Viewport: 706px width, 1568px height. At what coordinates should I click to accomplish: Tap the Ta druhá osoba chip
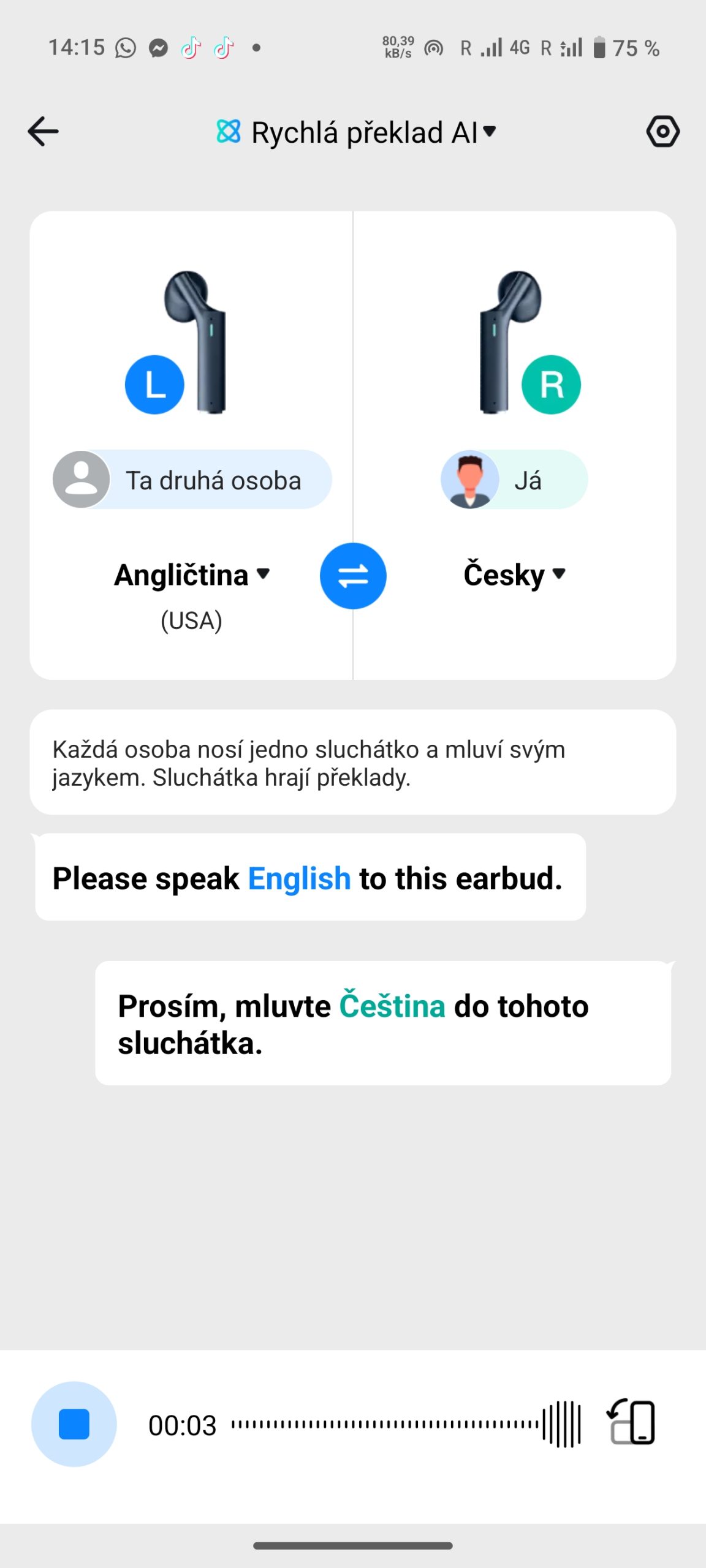(192, 480)
